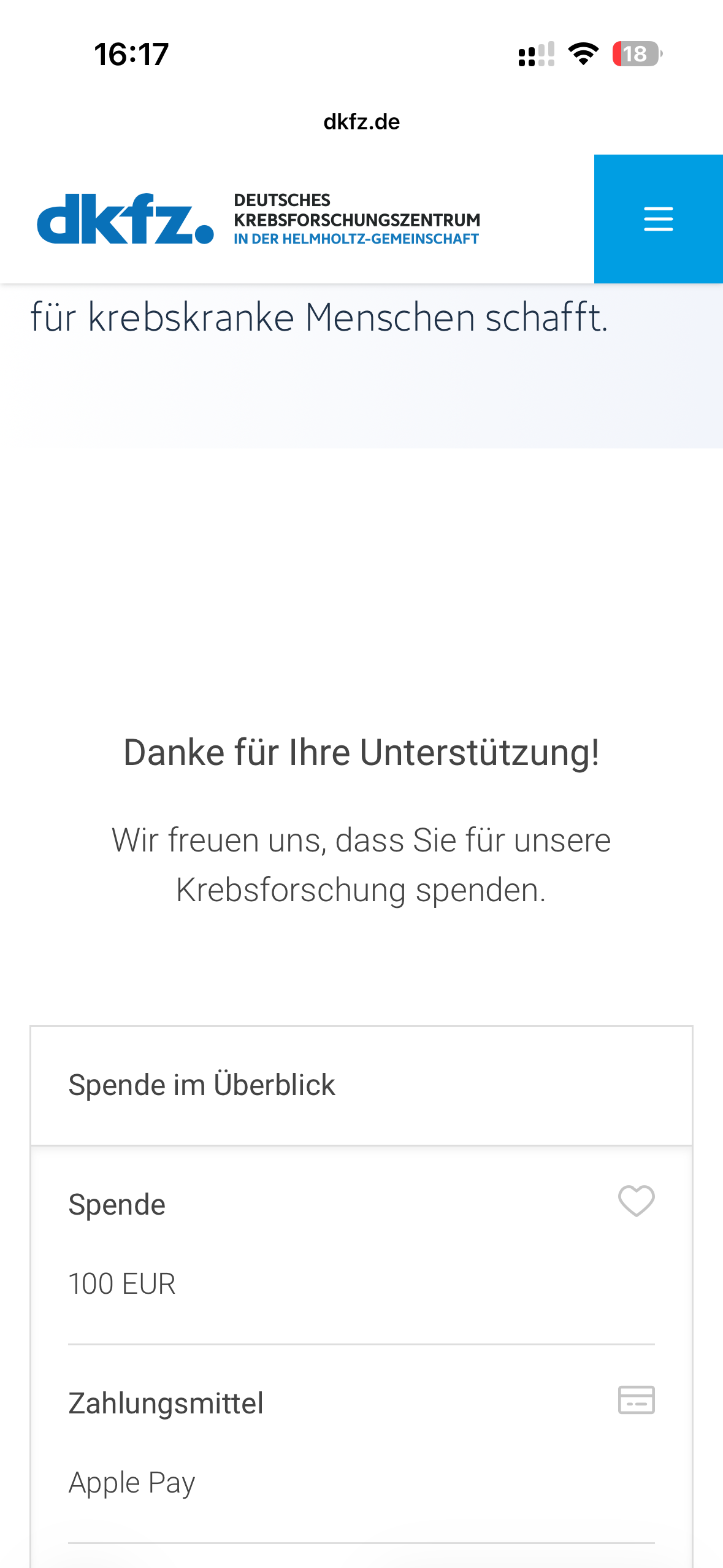Open the hamburger navigation menu
Screen dimensions: 723x1568
click(658, 219)
